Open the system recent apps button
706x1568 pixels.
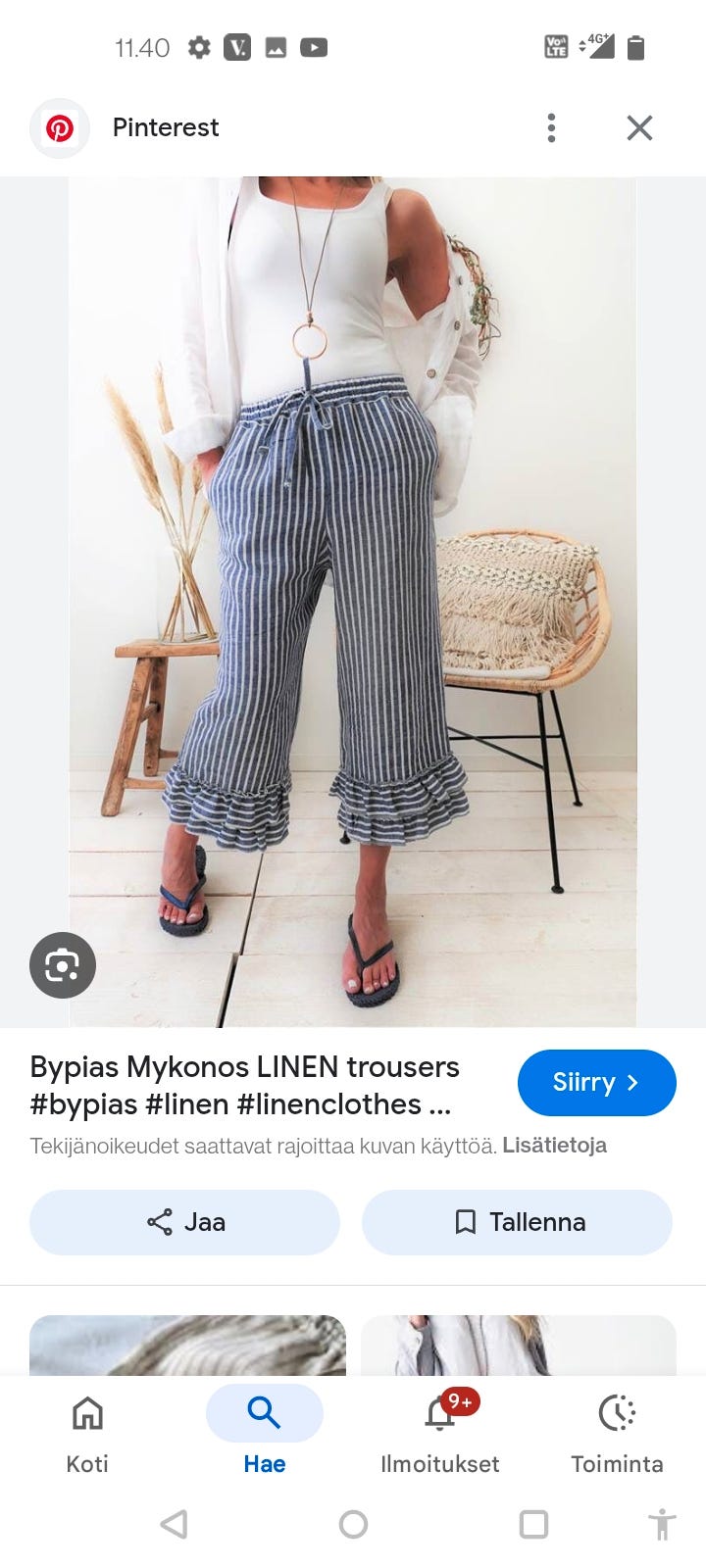pyautogui.click(x=533, y=1524)
